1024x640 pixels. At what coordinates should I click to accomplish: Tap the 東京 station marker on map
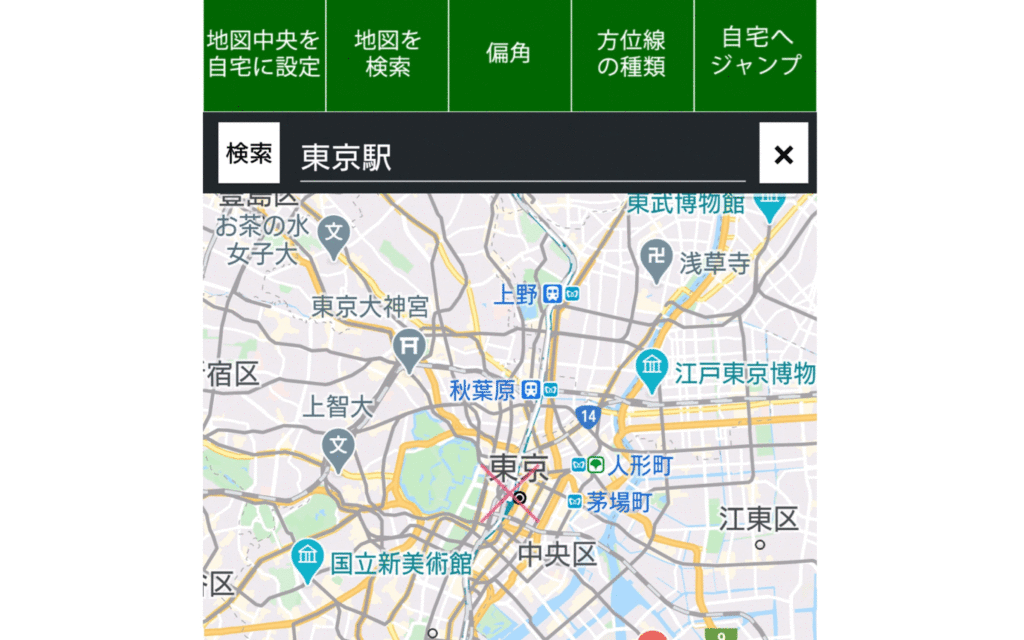click(x=519, y=497)
